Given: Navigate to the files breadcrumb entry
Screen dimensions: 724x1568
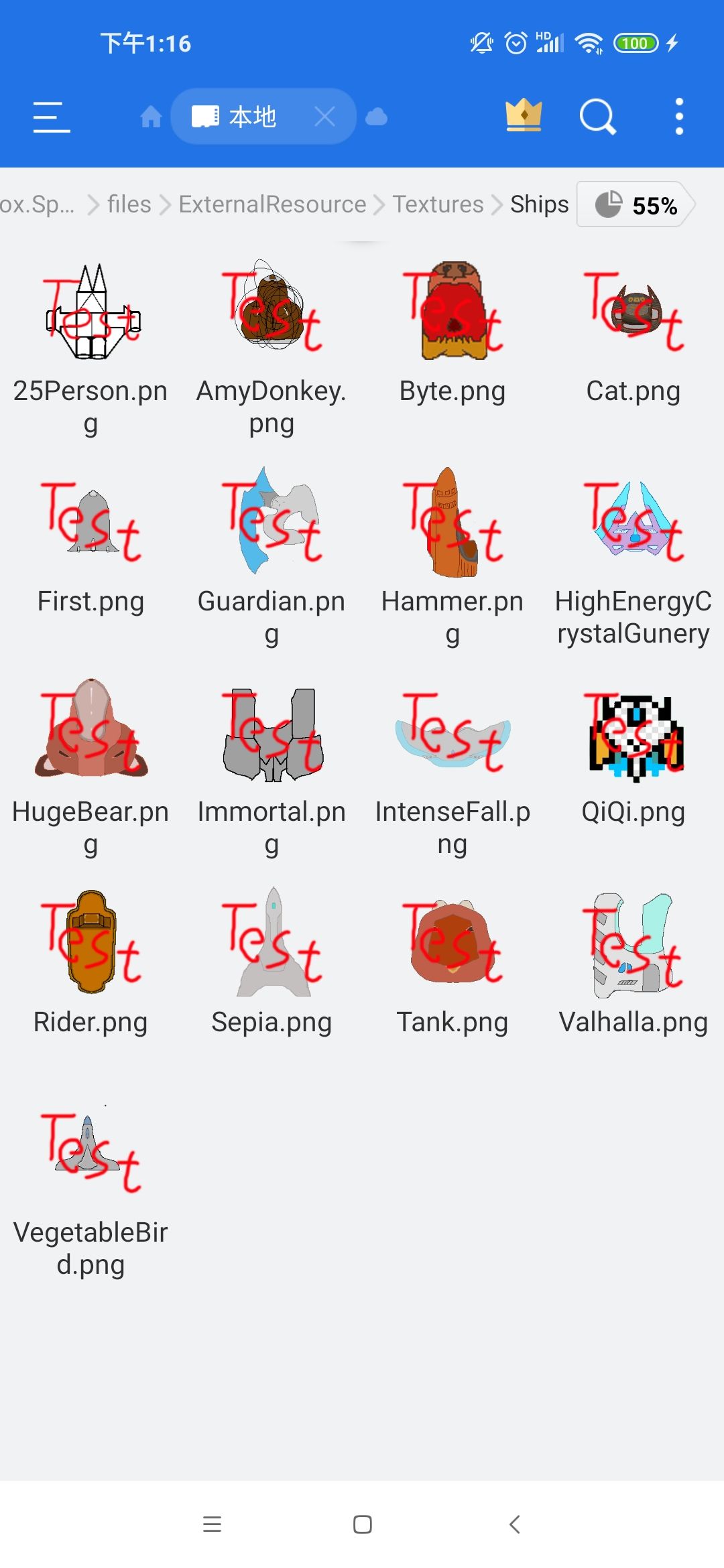Looking at the screenshot, I should pyautogui.click(x=129, y=204).
